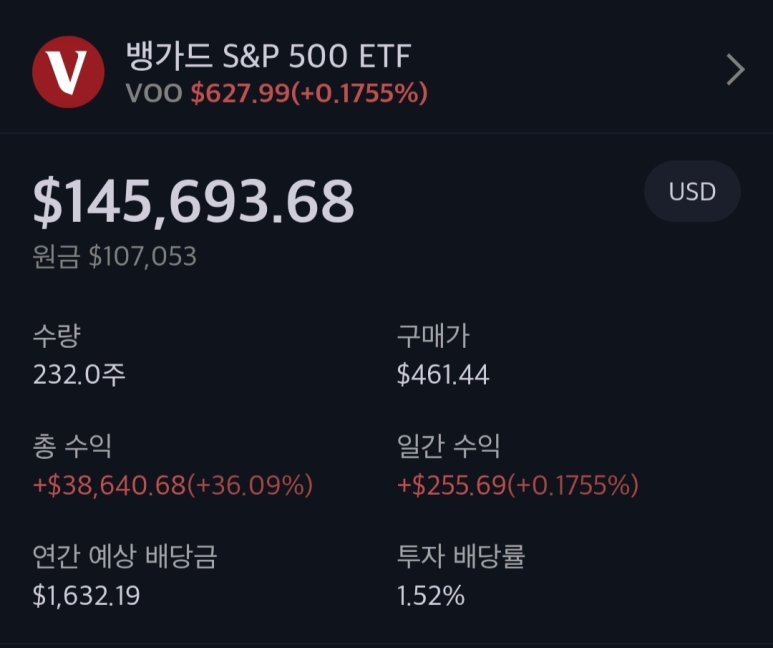Toggle the USD currency button

pyautogui.click(x=692, y=191)
